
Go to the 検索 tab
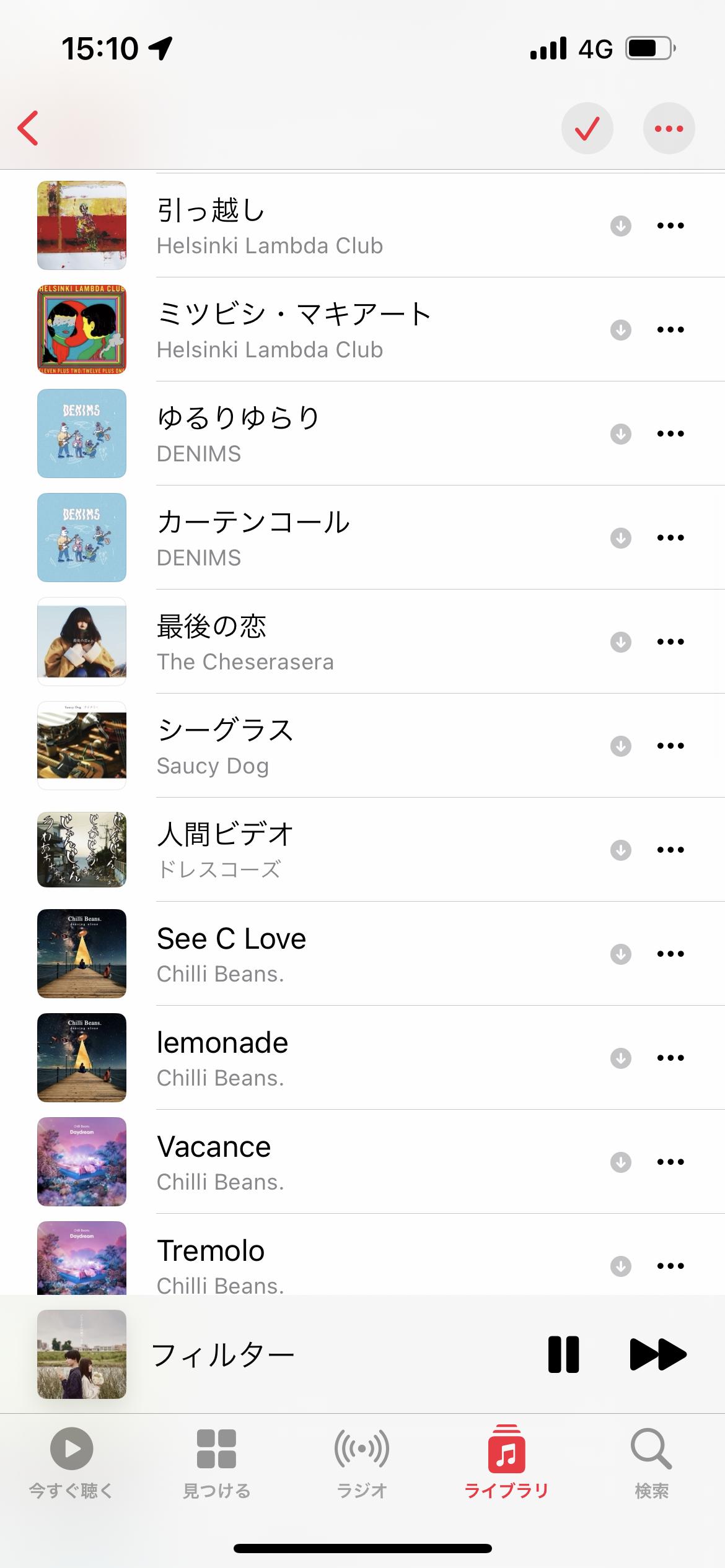point(651,1463)
